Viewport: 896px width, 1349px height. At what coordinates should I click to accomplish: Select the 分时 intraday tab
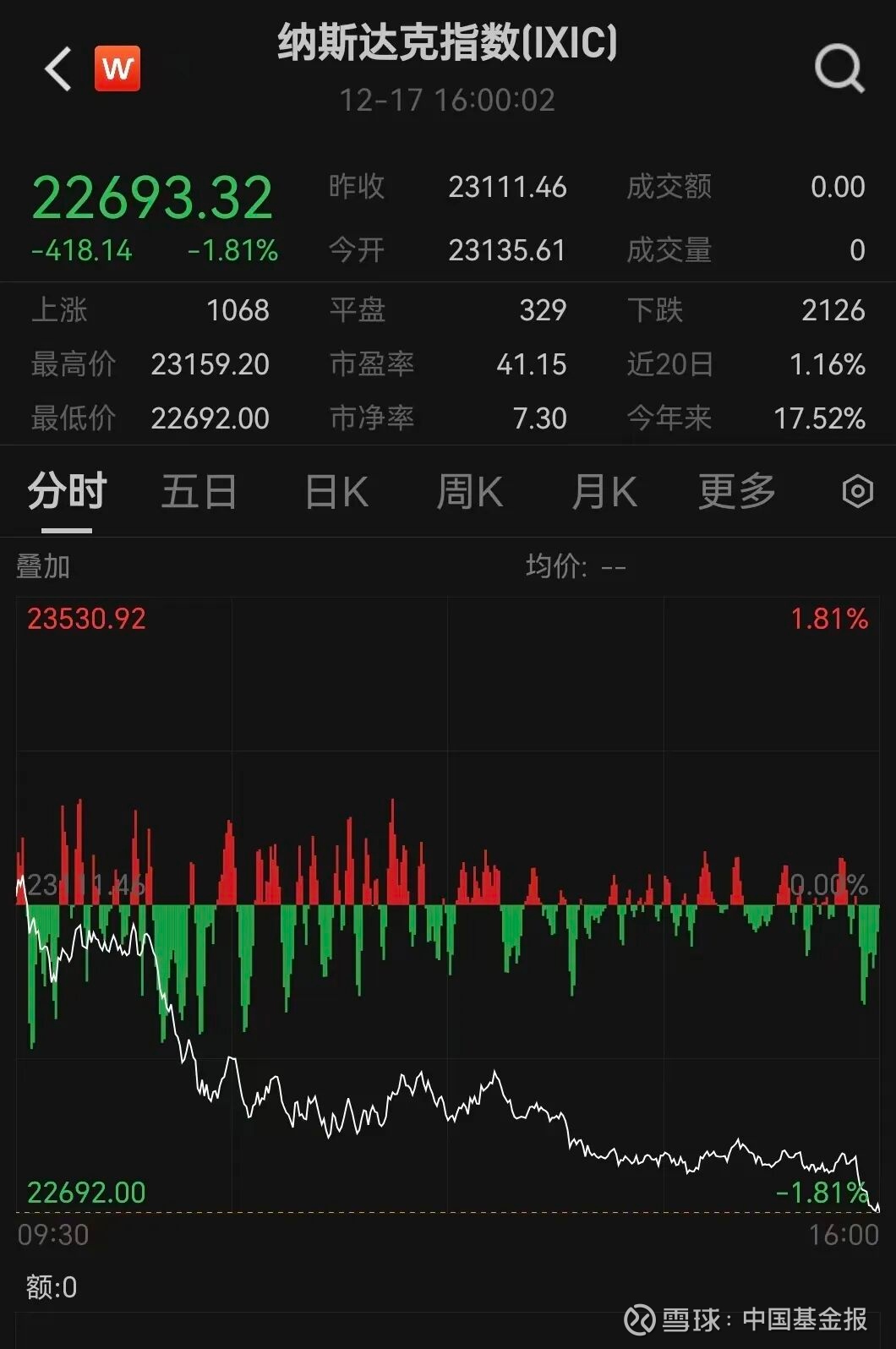coord(64,491)
